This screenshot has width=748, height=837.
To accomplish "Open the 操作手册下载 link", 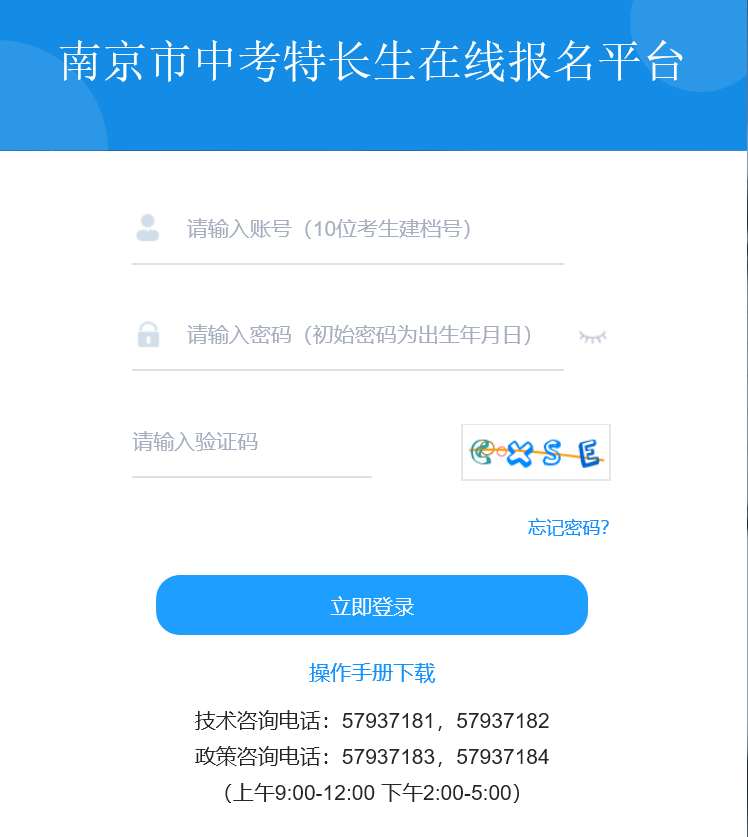I will point(372,673).
